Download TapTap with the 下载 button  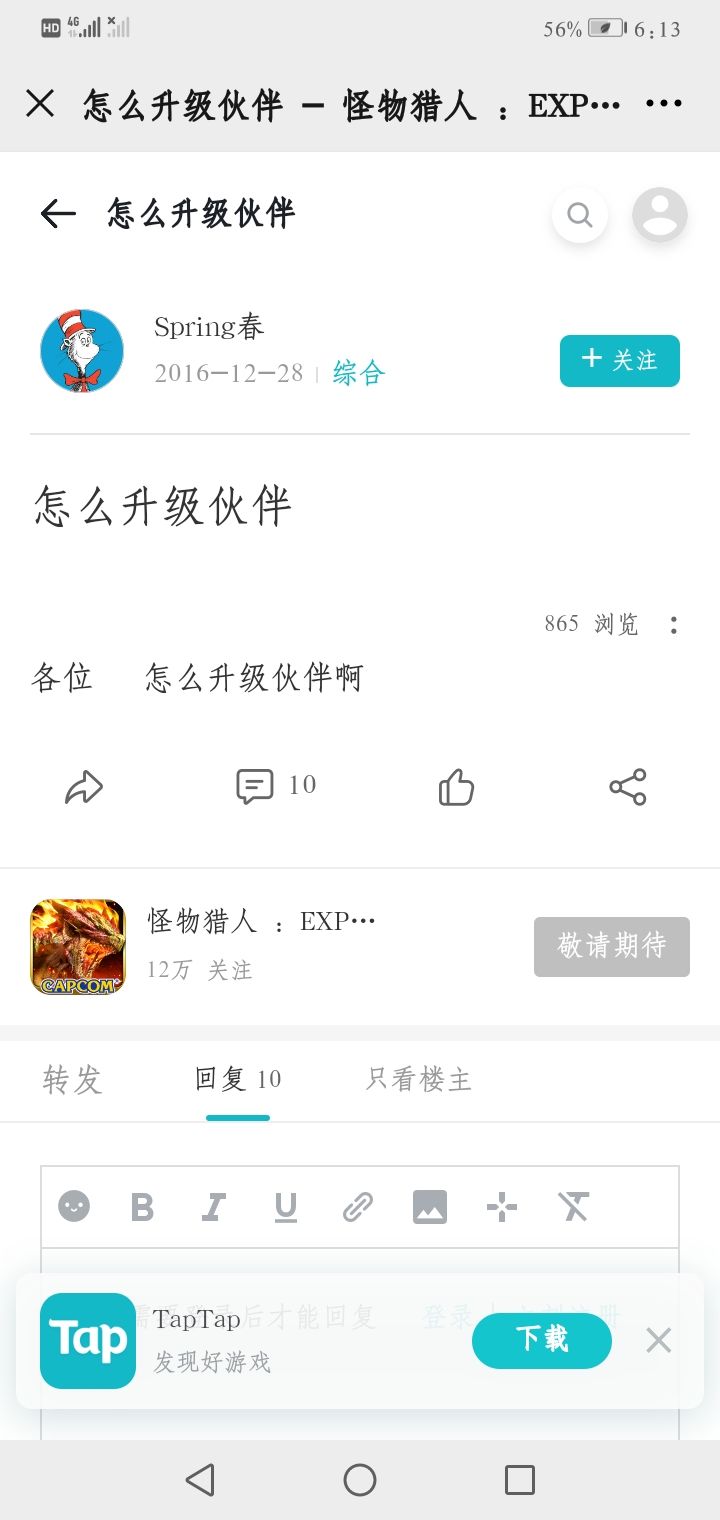click(542, 1340)
